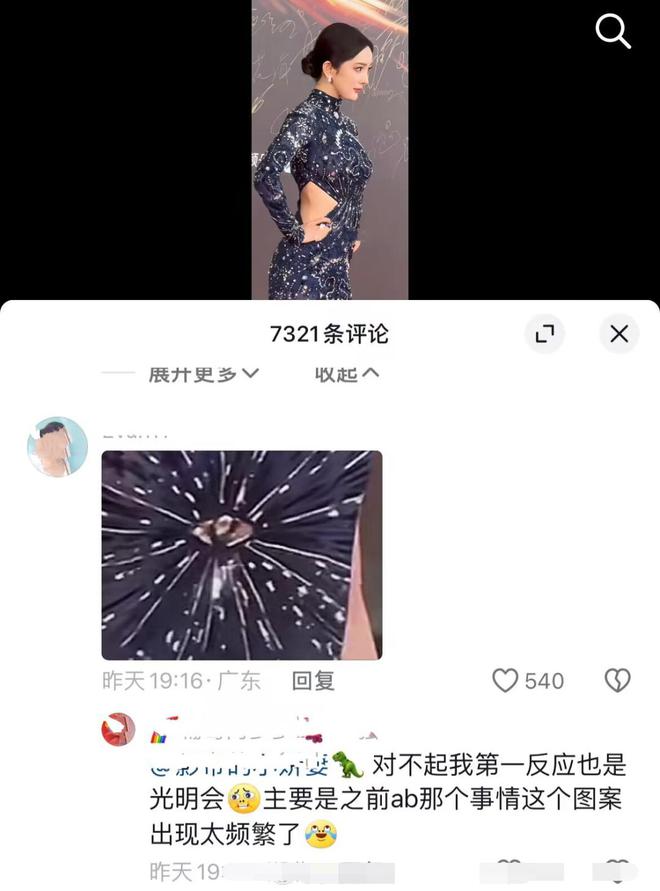Tap 展开更多 to show more replies

tap(204, 374)
